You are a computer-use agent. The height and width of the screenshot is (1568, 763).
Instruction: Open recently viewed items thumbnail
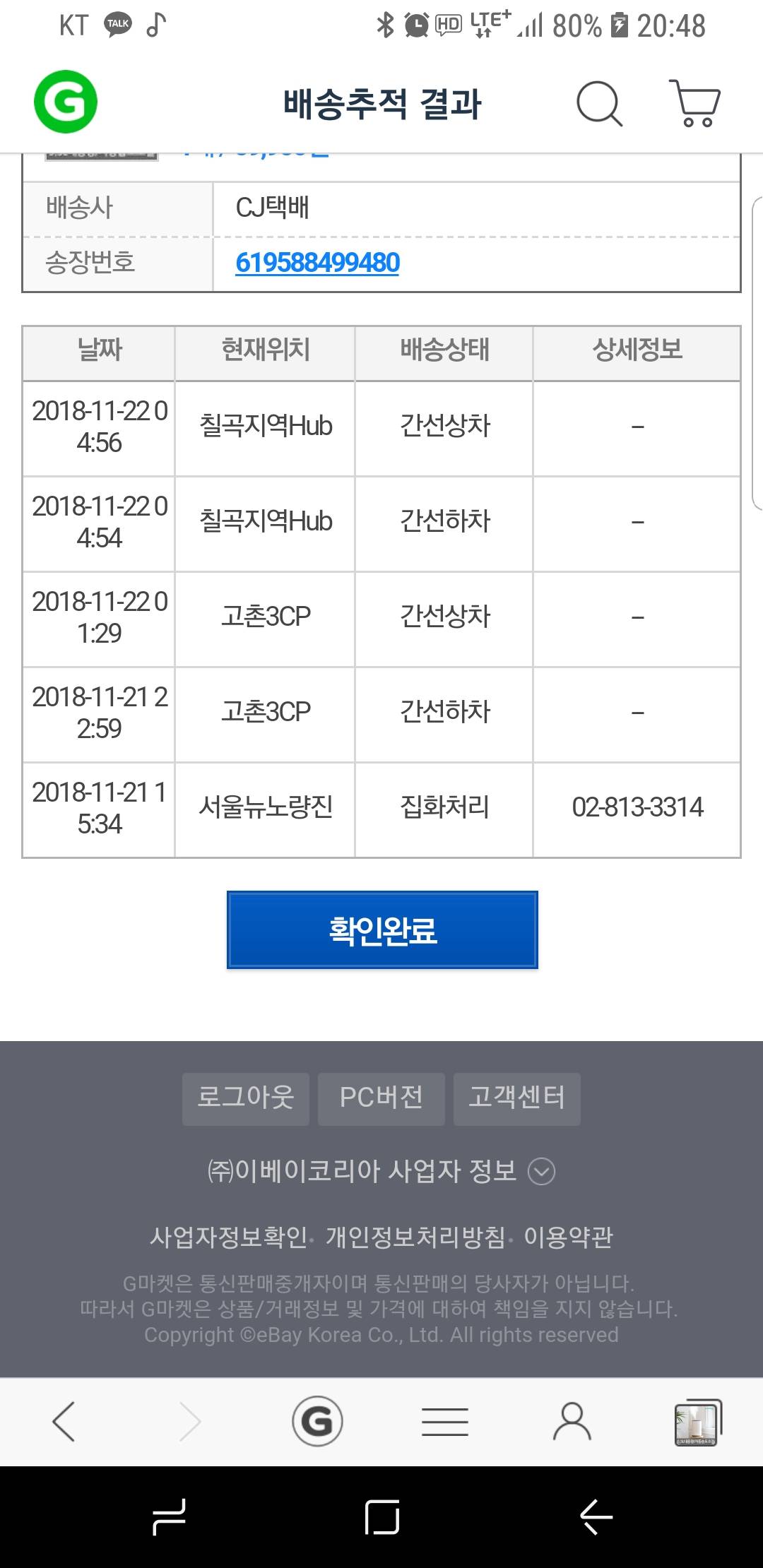tap(697, 1421)
